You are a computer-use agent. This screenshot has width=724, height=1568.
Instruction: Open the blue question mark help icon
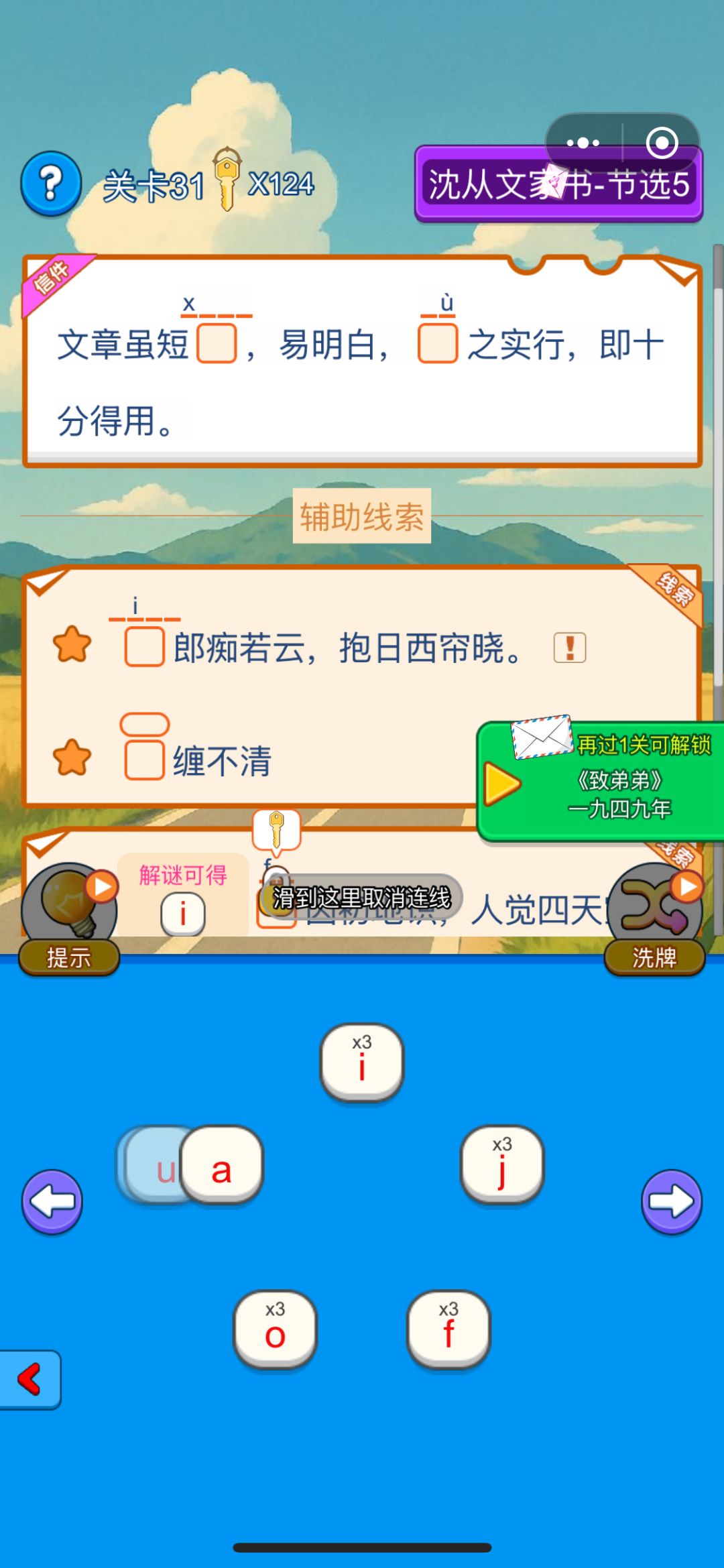coord(50,181)
